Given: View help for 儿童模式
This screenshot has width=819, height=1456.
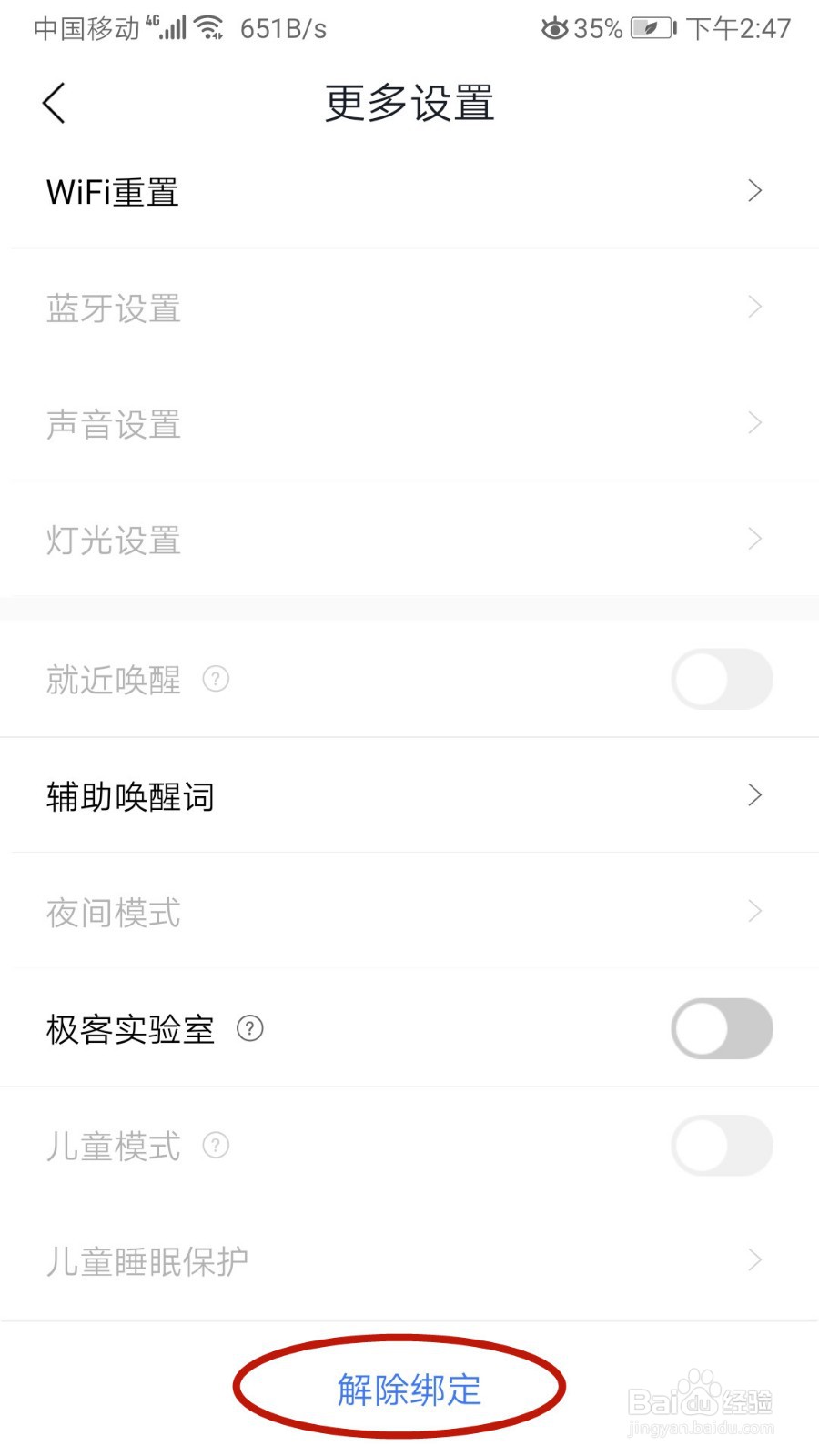Looking at the screenshot, I should point(216,1145).
